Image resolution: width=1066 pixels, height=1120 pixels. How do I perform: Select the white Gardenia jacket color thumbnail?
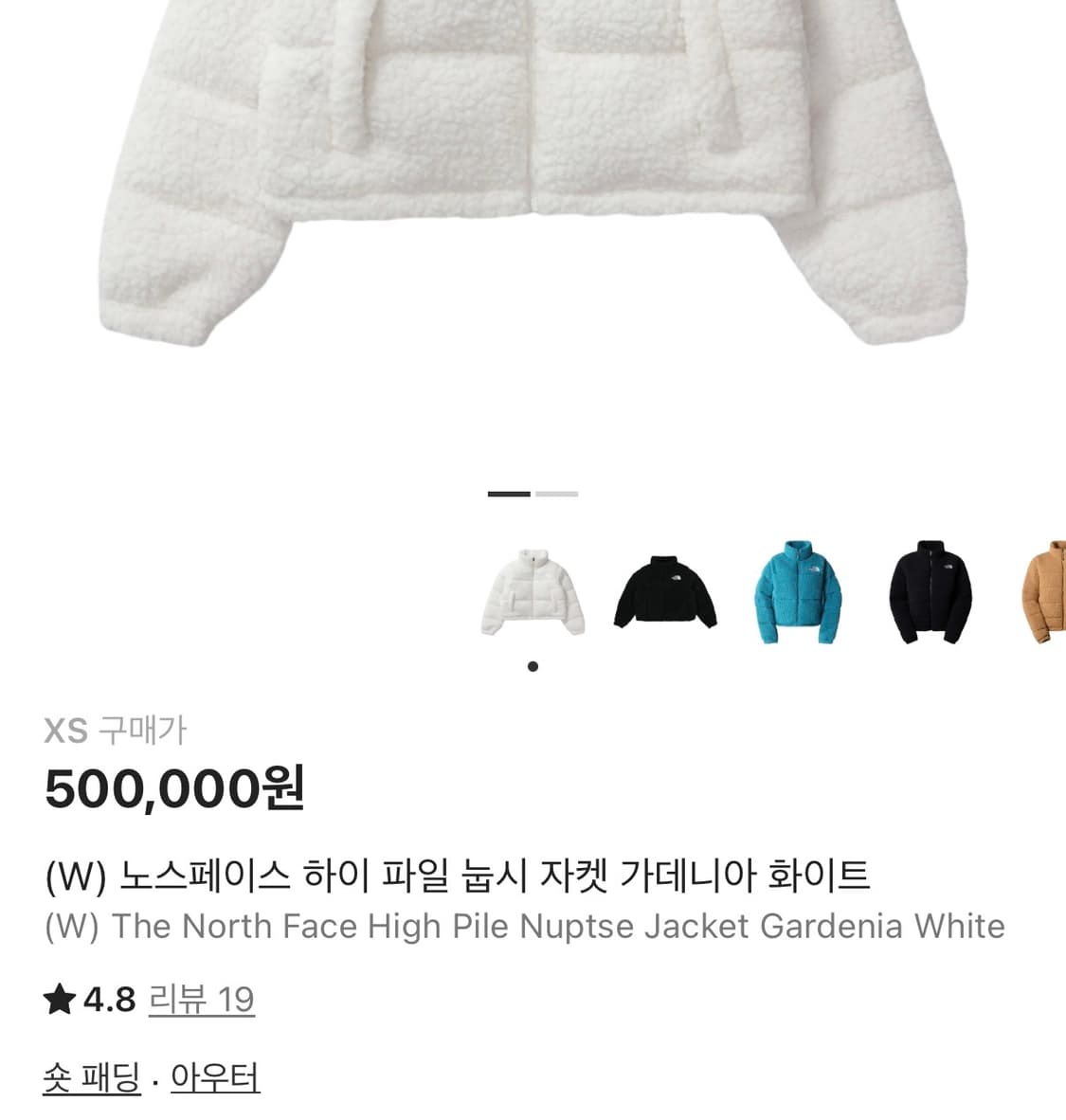[533, 589]
